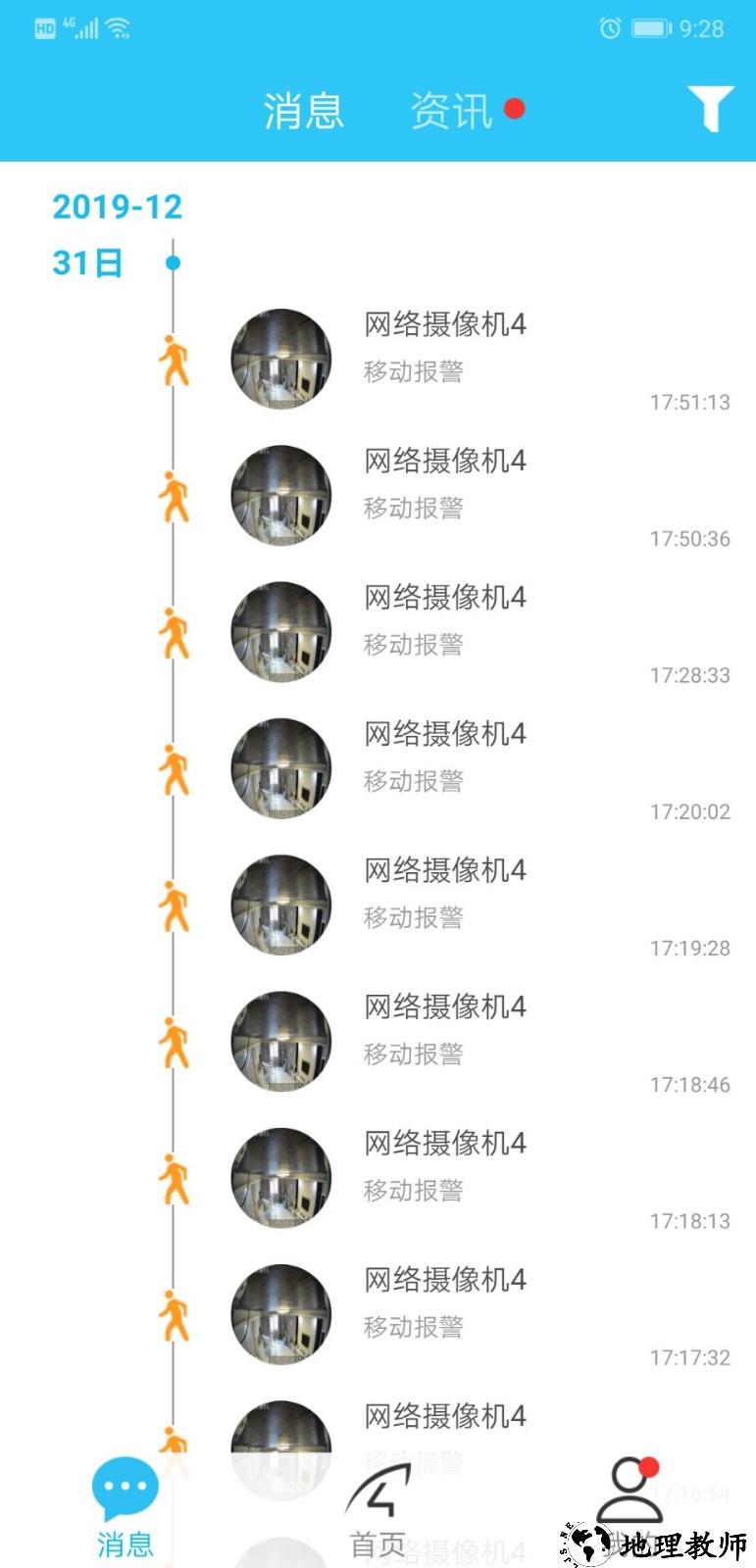The image size is (756, 1568).
Task: Click the 移动报警 label under the top message
Action: pos(412,372)
